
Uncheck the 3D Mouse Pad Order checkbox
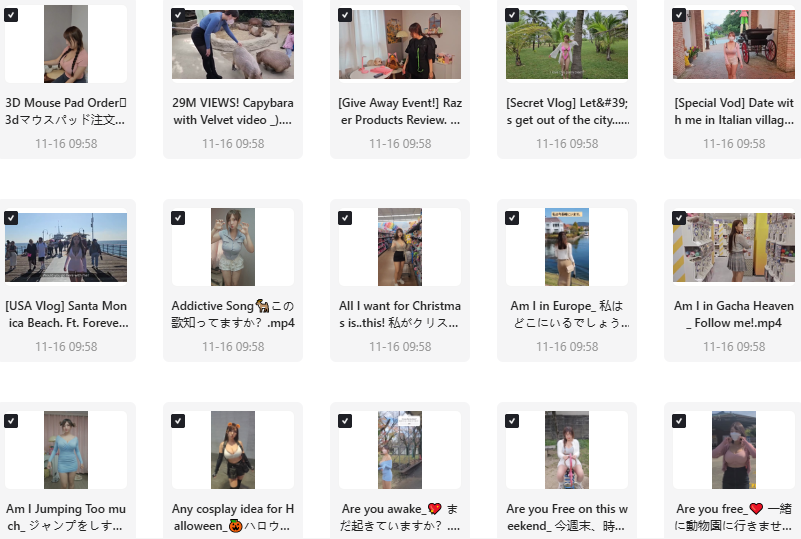coord(11,15)
